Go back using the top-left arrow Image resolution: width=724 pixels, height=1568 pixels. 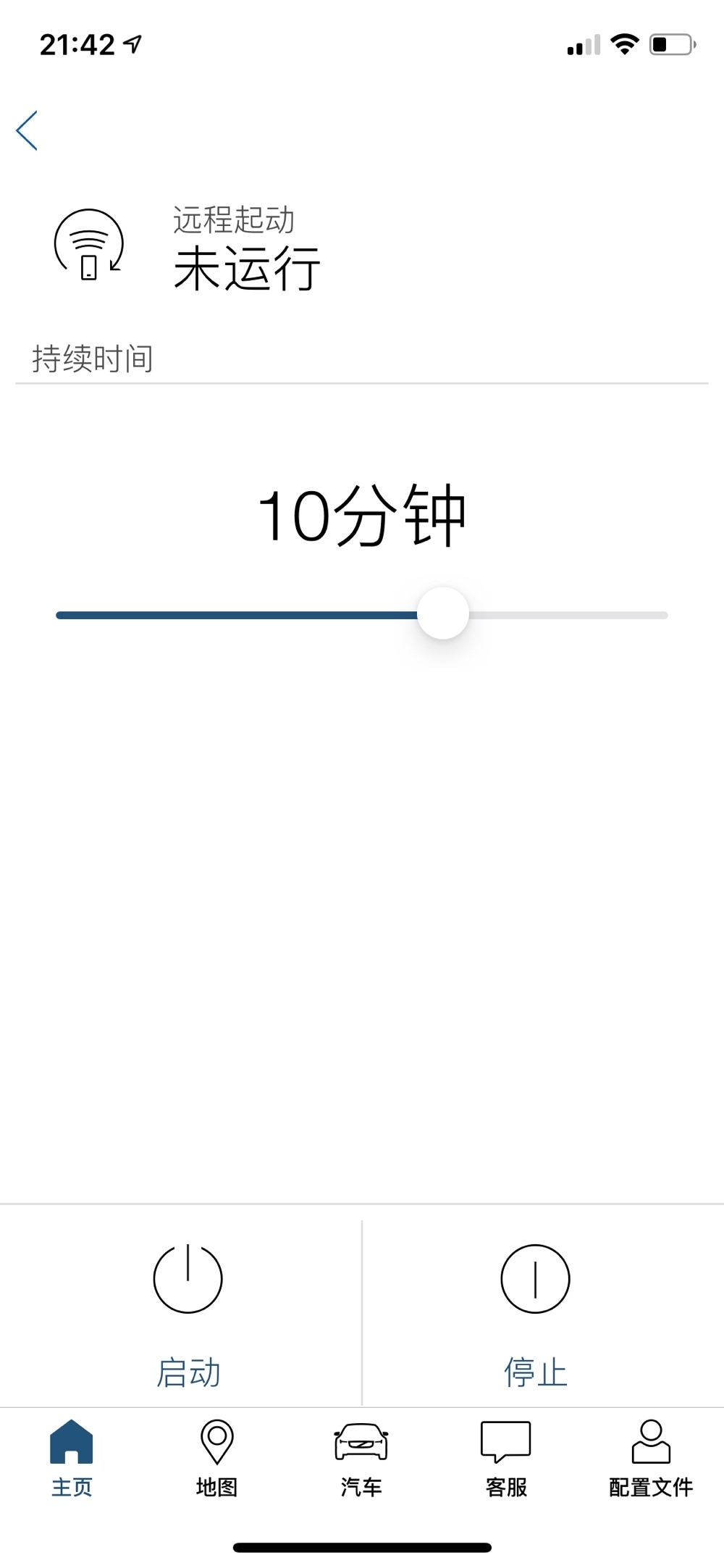click(27, 131)
